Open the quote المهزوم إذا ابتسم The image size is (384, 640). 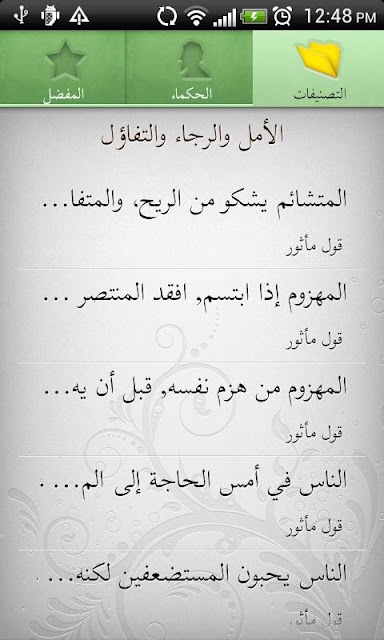tap(192, 316)
